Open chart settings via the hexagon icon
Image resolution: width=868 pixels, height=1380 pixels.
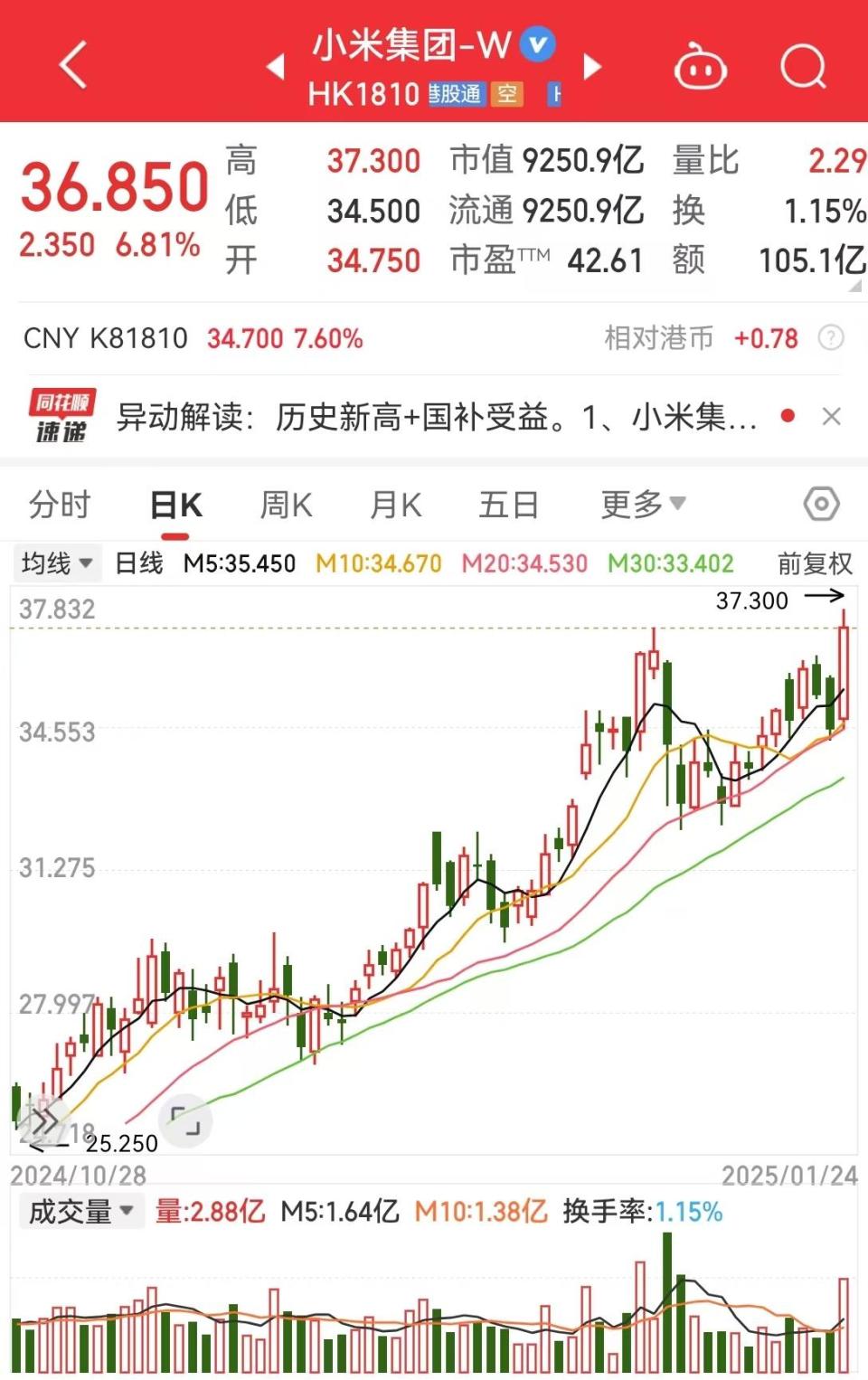[821, 505]
